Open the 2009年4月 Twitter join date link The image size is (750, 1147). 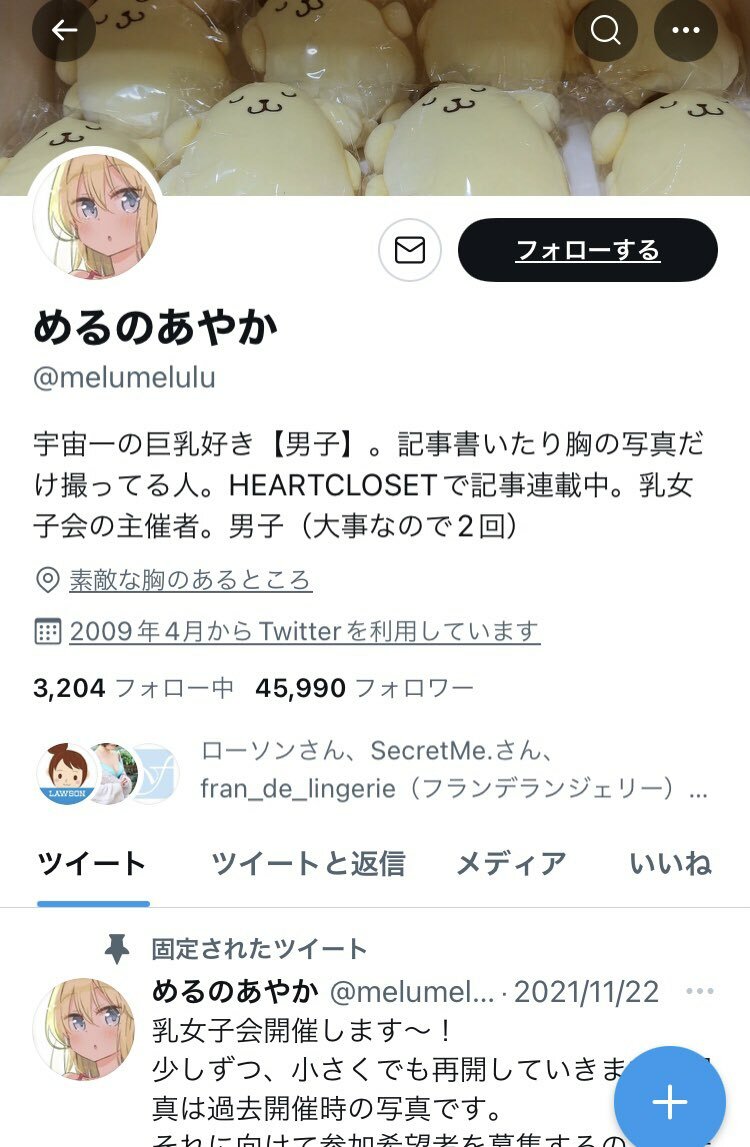tap(304, 632)
